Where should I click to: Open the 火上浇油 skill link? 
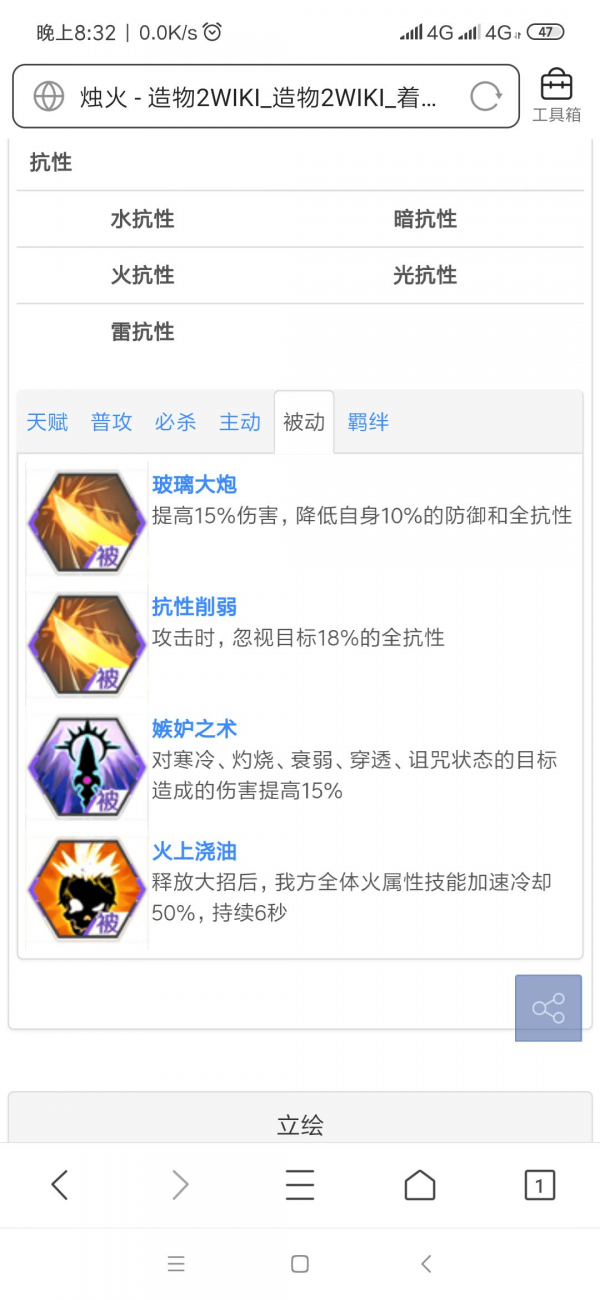point(194,852)
